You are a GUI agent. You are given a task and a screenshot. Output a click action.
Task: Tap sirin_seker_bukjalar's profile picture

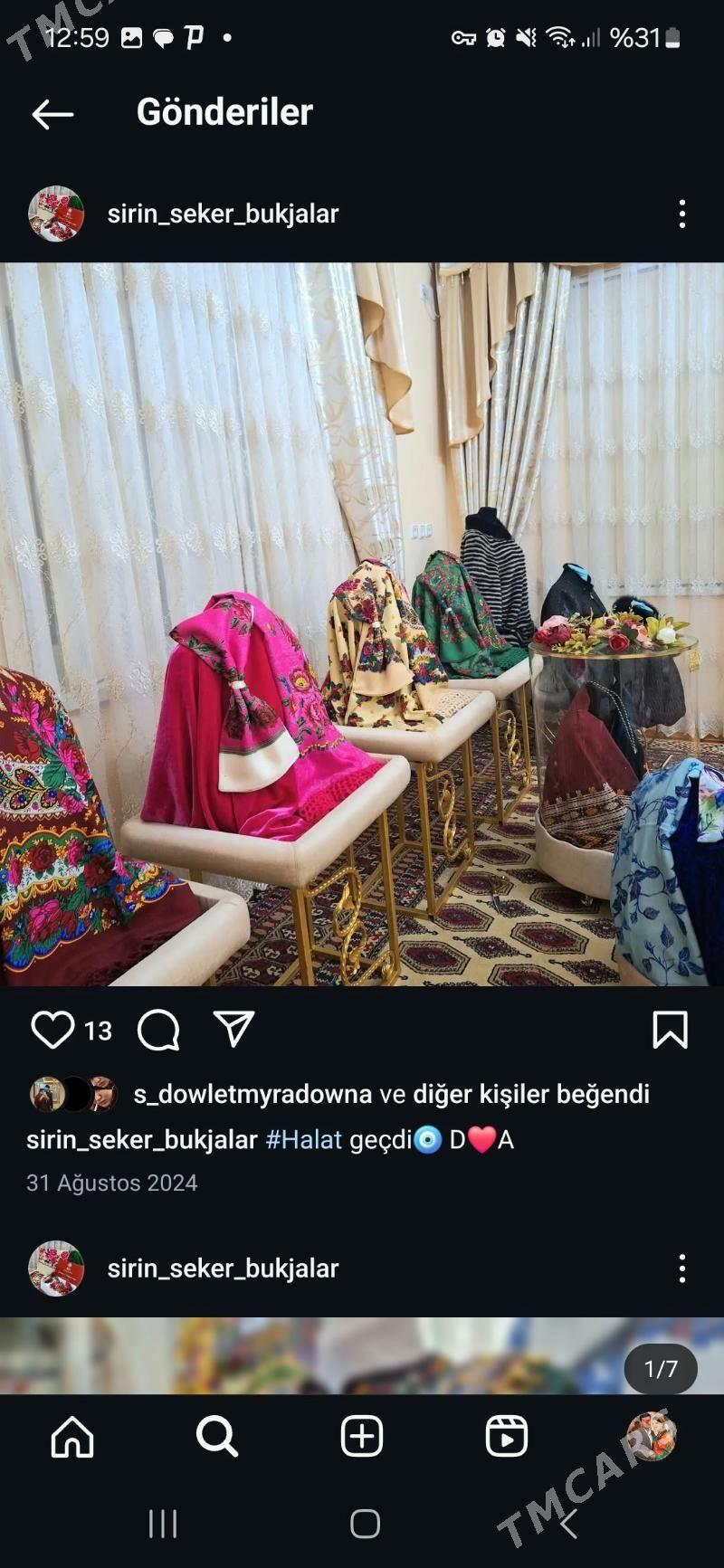(x=56, y=214)
